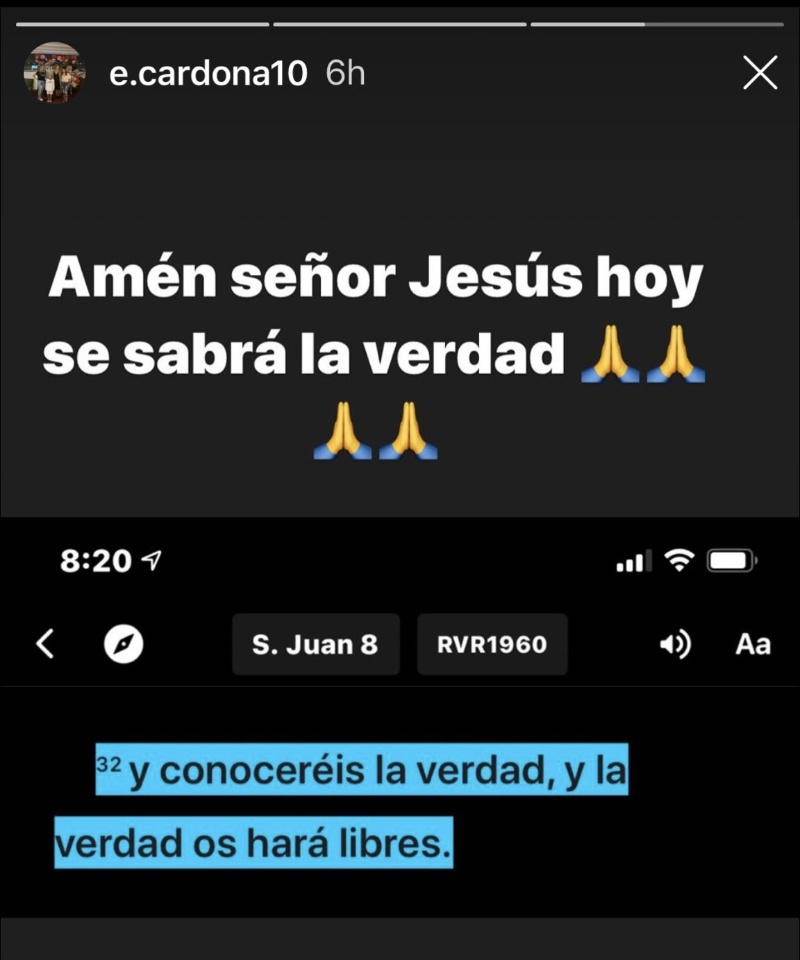This screenshot has height=960, width=800.
Task: Close the story with the X
Action: [761, 71]
